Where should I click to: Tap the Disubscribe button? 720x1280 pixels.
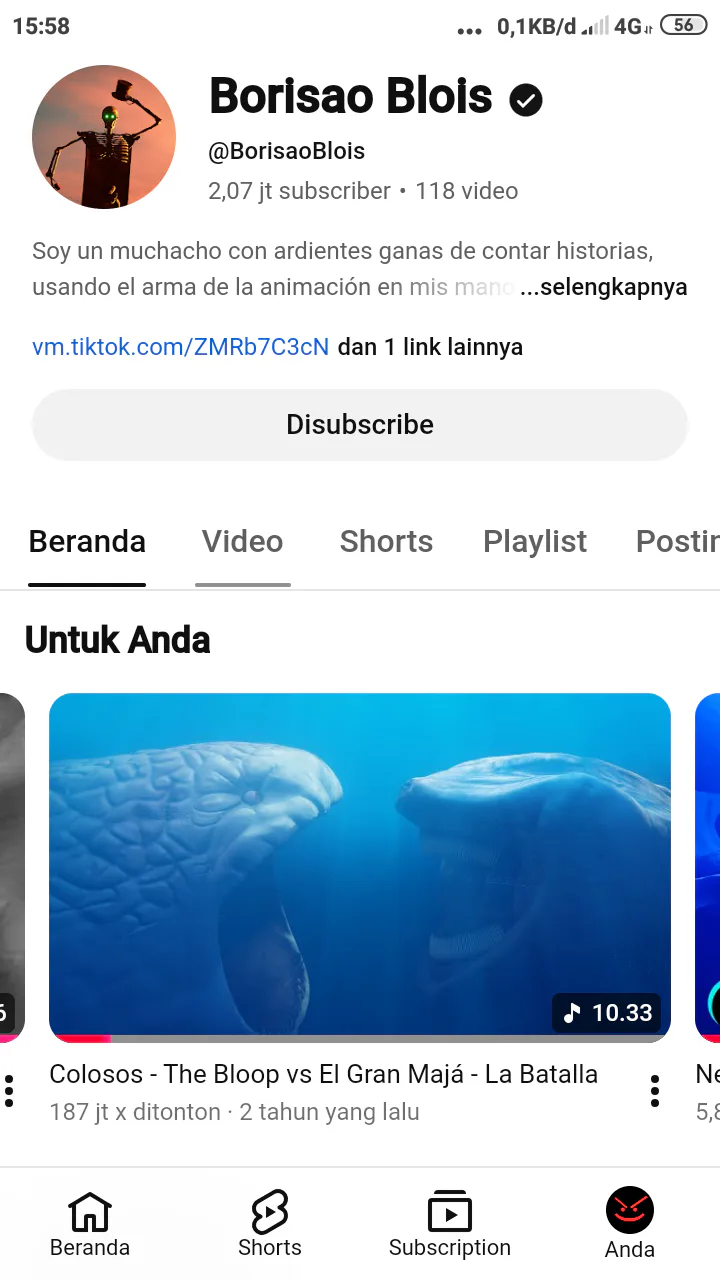(x=360, y=425)
